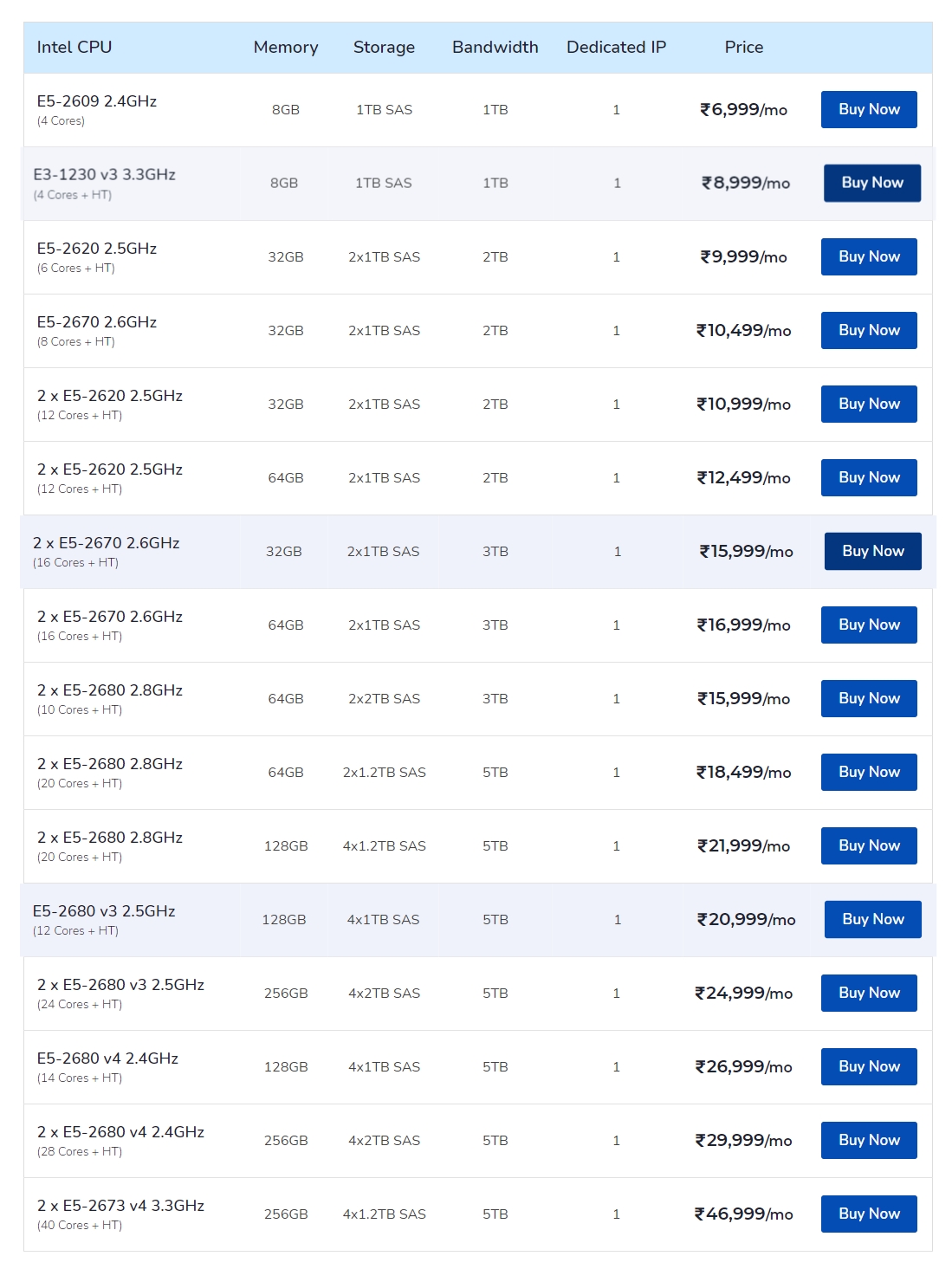Tap Buy Now for E3-1230 v3 server

click(x=872, y=183)
